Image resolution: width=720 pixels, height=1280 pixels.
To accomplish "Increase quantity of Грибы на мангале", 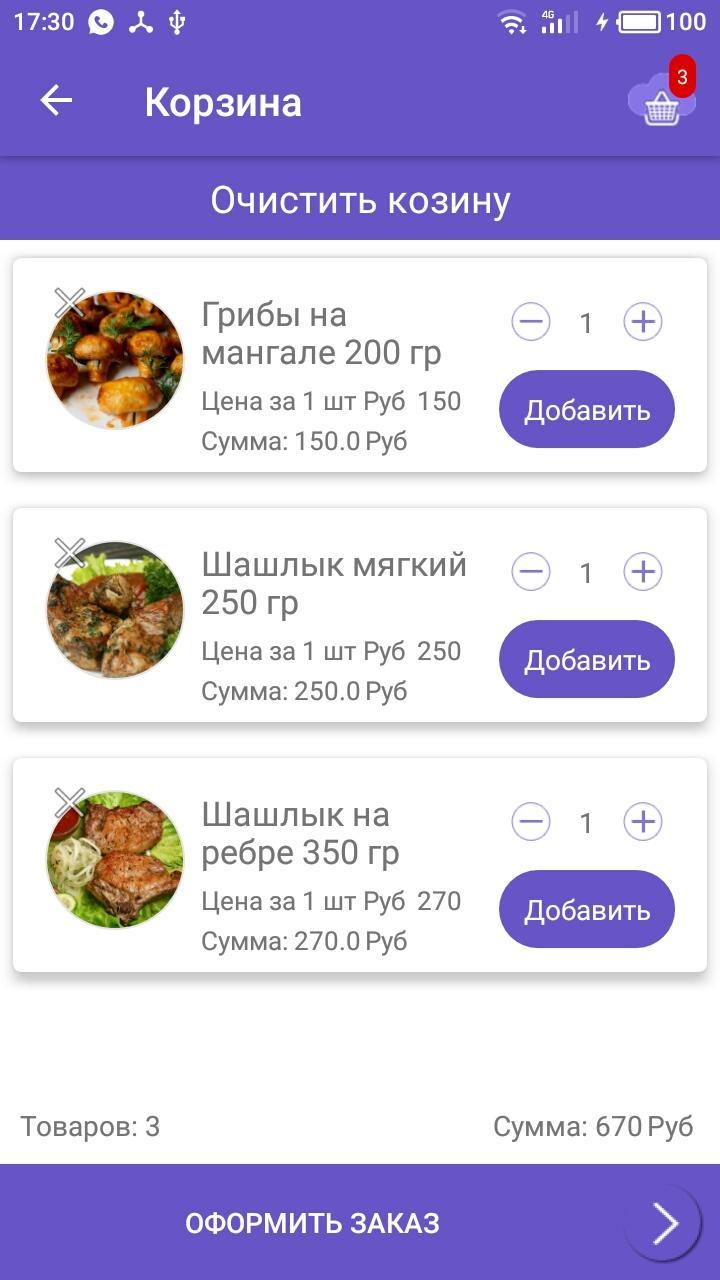I will [x=643, y=322].
